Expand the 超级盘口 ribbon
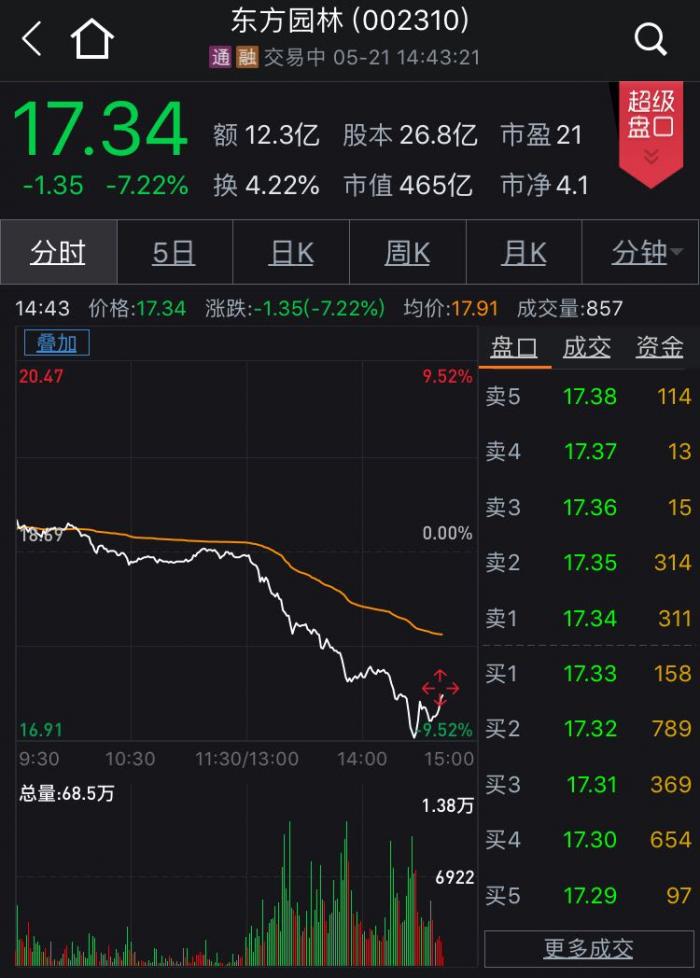The image size is (700, 978). 651,130
